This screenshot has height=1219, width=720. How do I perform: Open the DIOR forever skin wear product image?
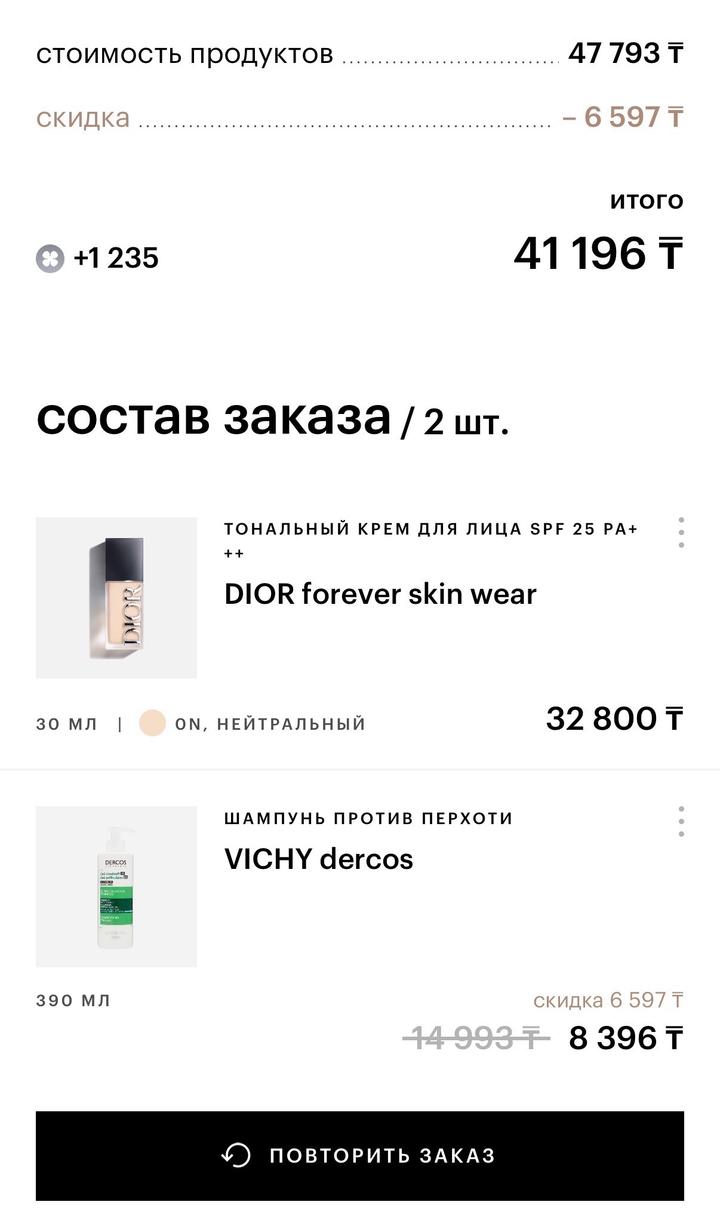116,598
